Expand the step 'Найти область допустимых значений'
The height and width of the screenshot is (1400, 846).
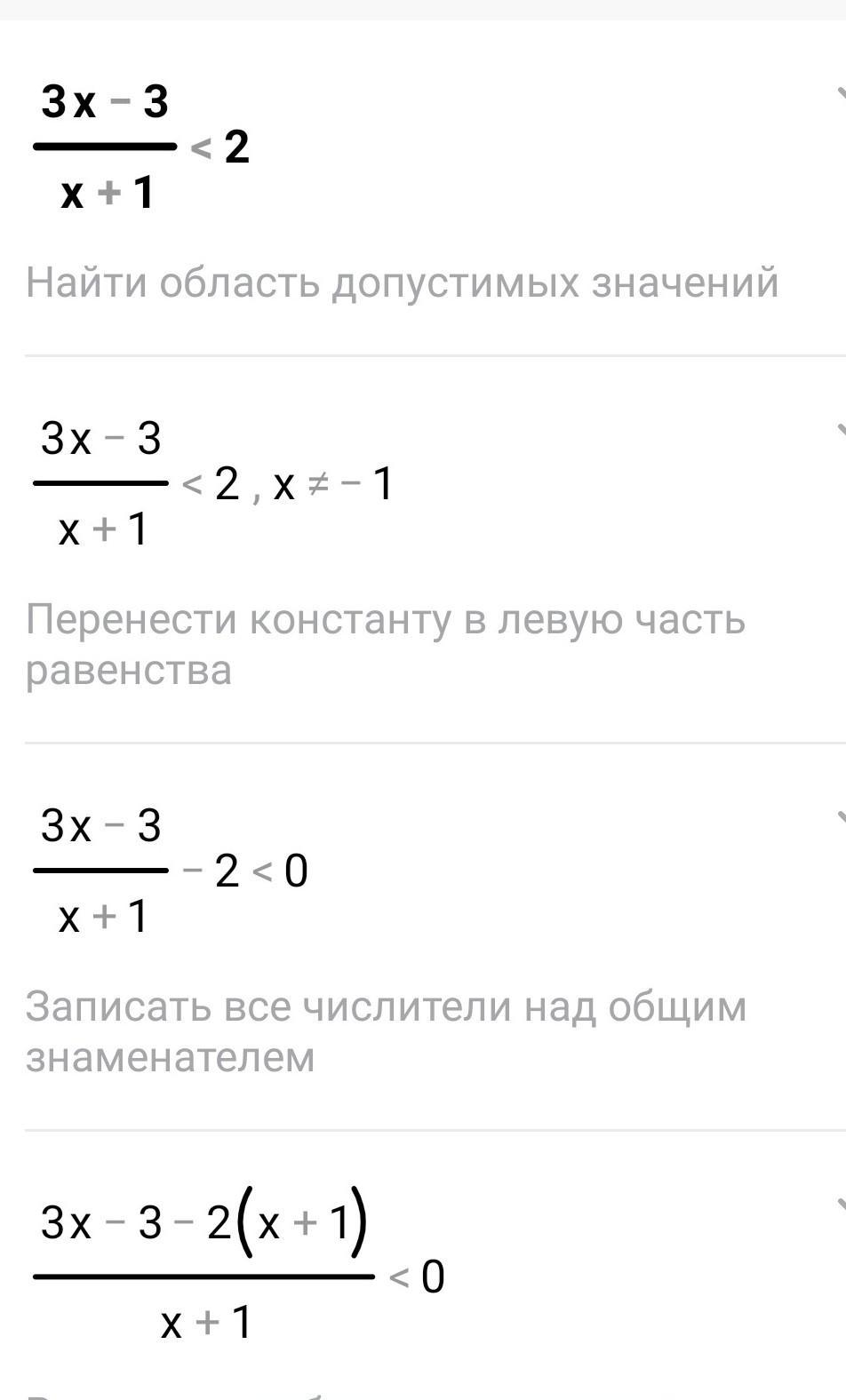tap(840, 92)
